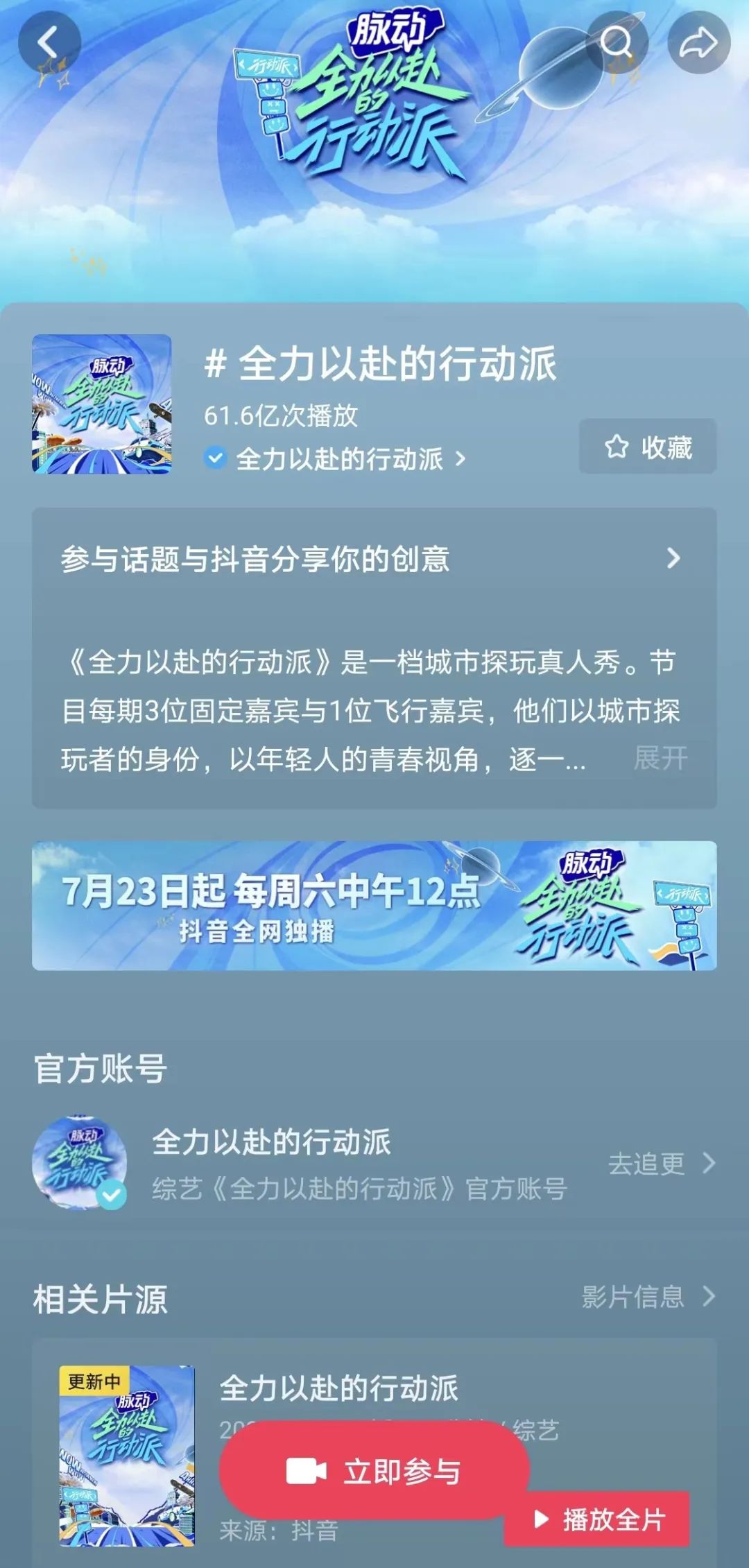Tap 去追更 to follow updates

click(660, 1164)
